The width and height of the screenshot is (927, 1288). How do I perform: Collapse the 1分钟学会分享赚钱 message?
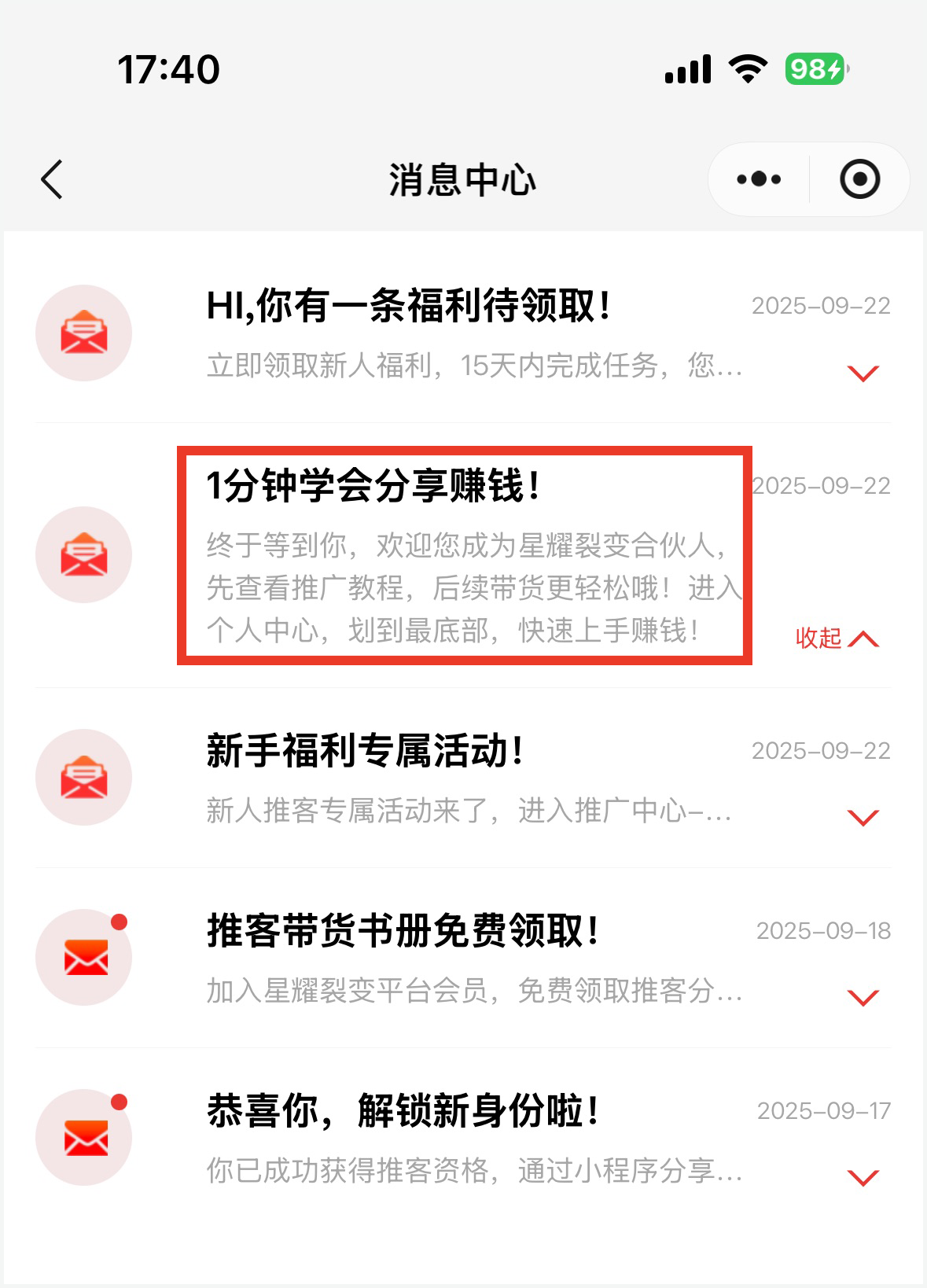point(837,638)
